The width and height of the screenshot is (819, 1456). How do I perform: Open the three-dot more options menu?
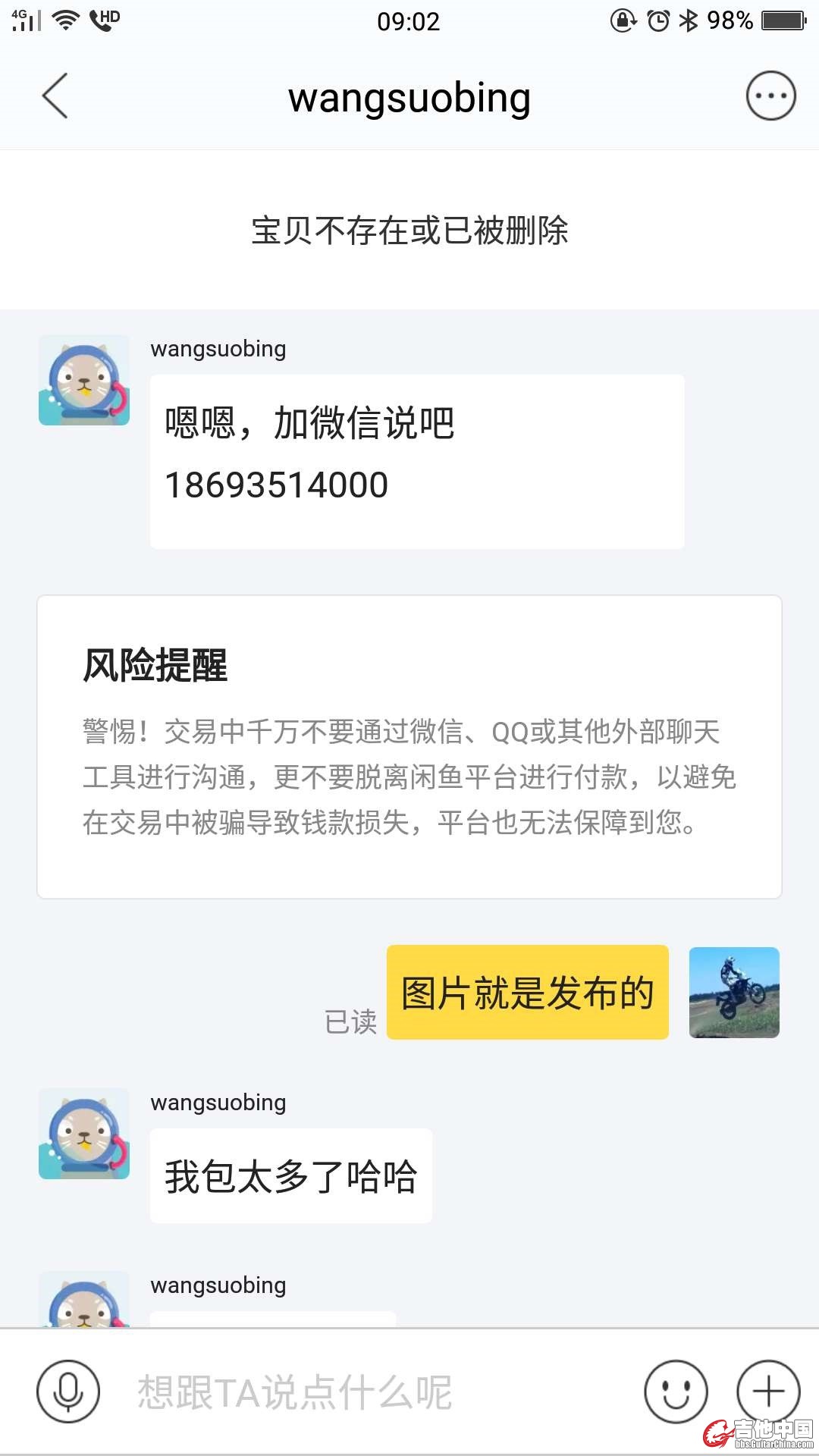tap(770, 96)
